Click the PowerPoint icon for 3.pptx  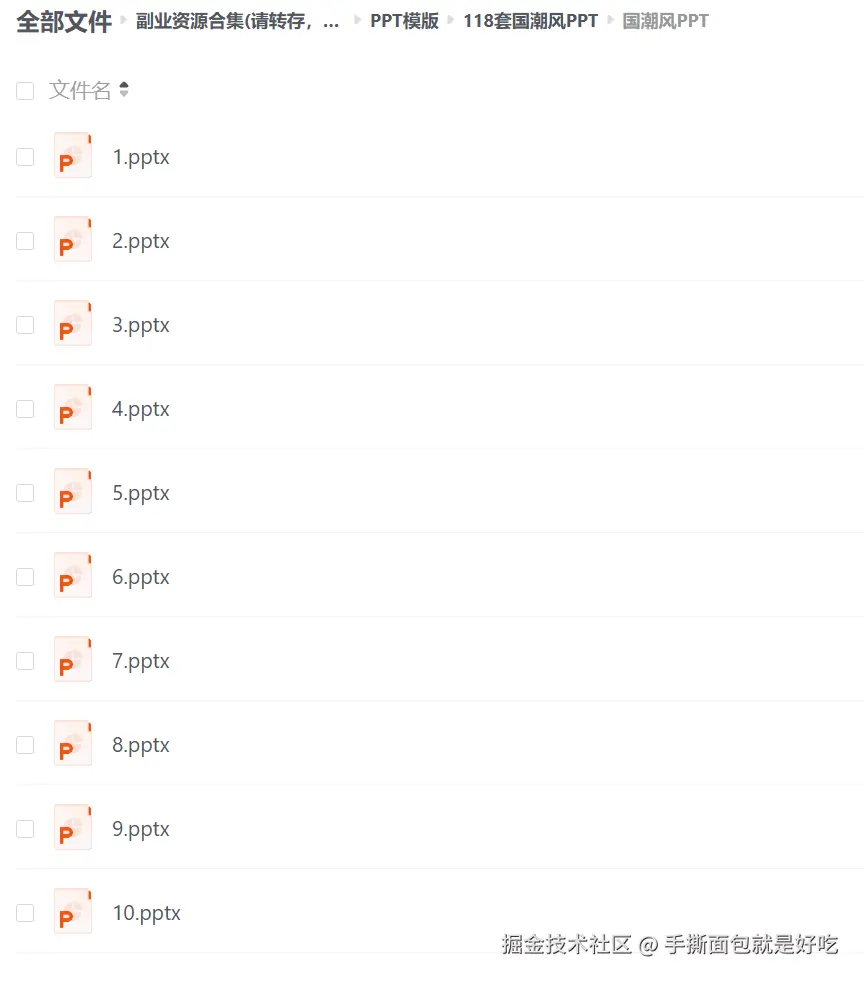tap(72, 324)
